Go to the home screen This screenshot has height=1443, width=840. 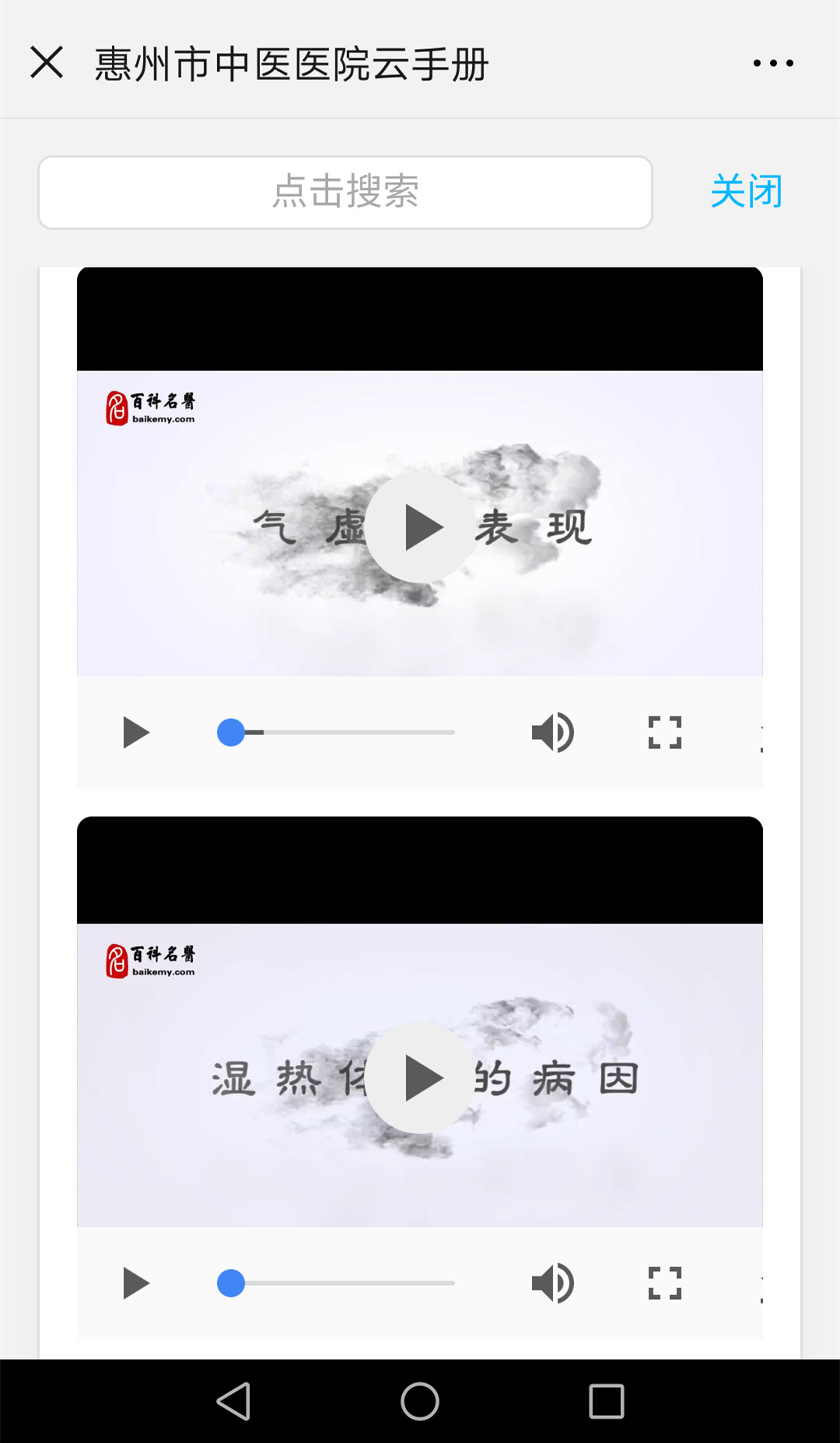point(420,1402)
